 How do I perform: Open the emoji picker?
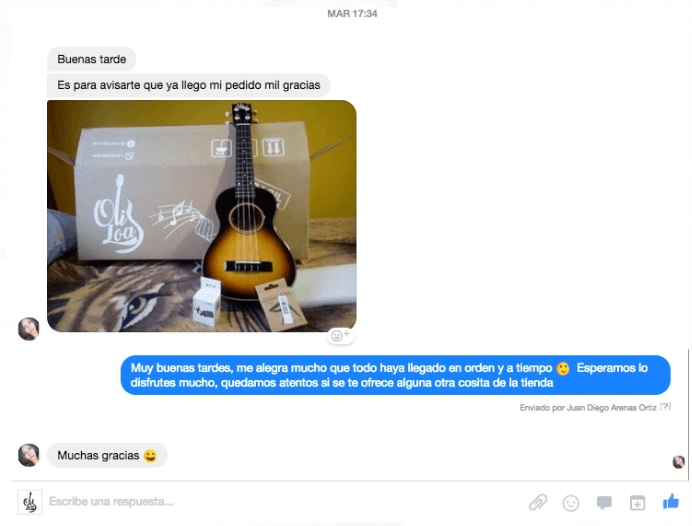coord(571,502)
